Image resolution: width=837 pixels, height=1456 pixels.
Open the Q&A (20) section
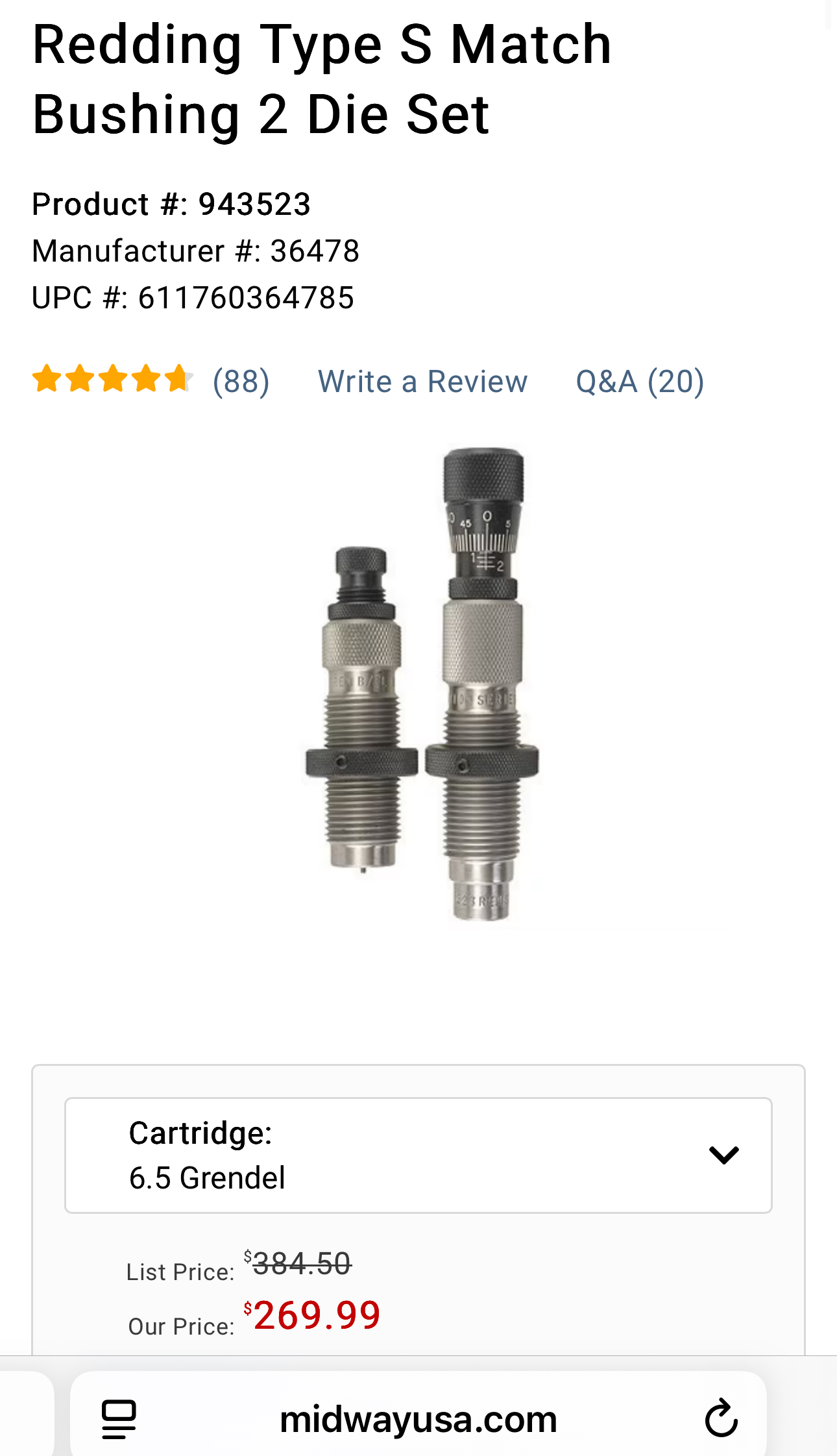pos(640,381)
